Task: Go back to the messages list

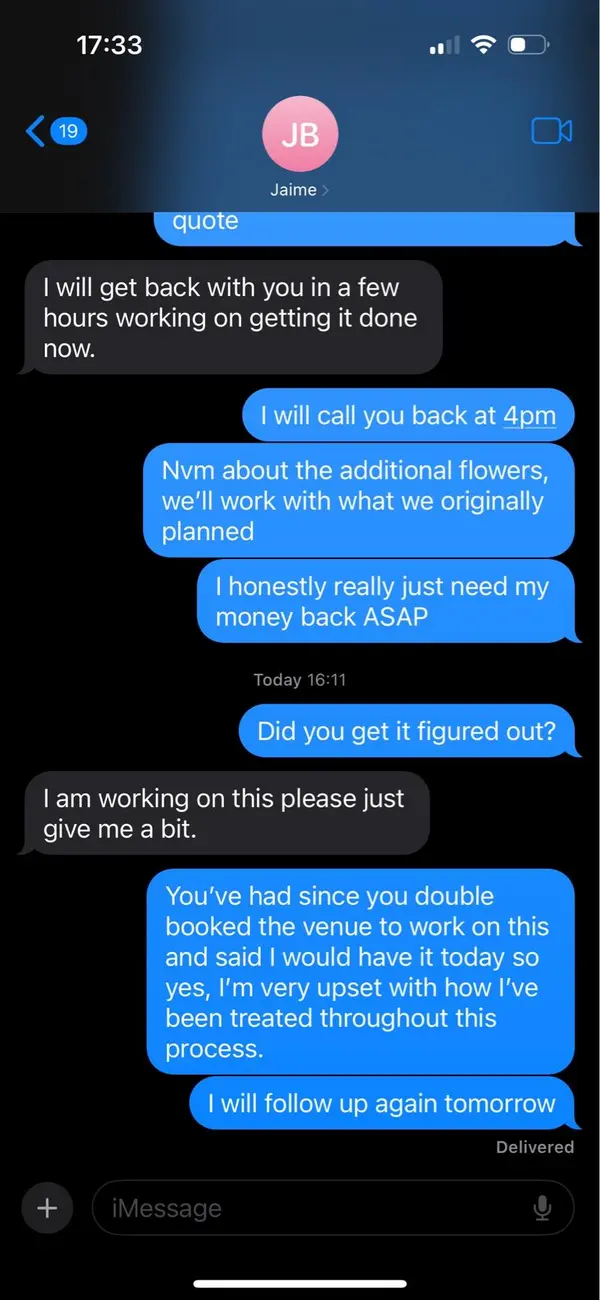Action: 55,131
